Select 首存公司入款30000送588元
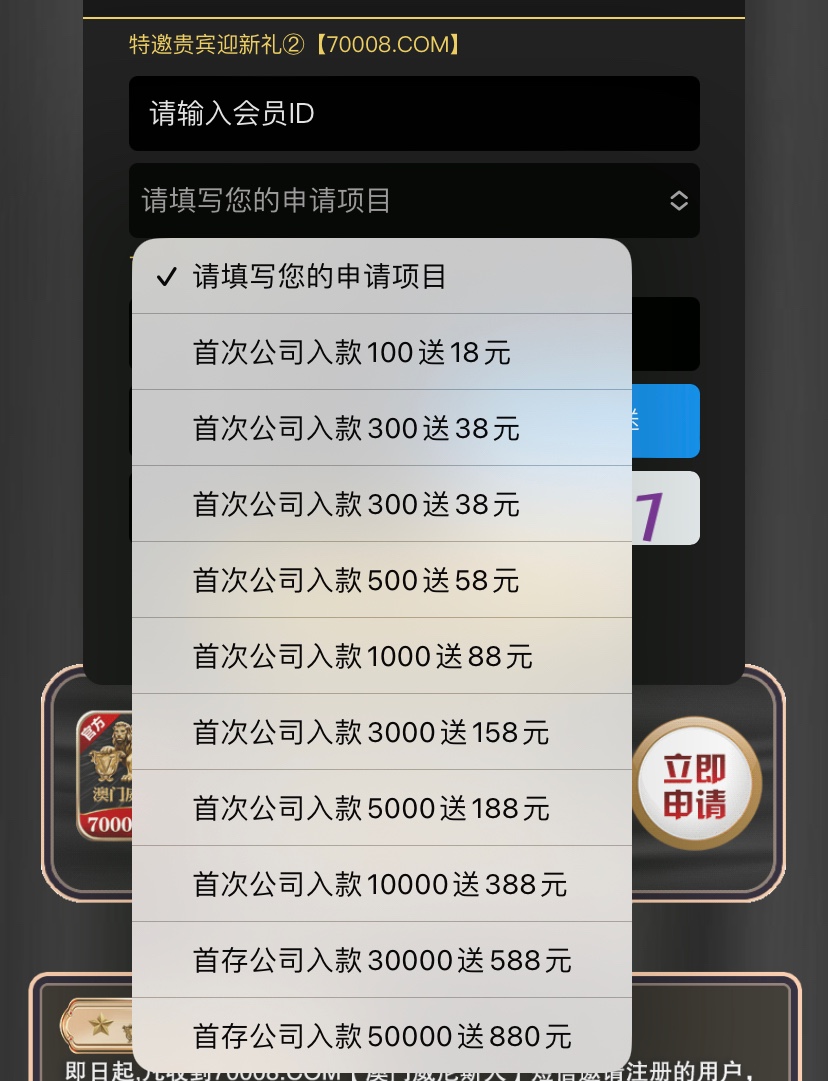The width and height of the screenshot is (828, 1081). point(381,960)
